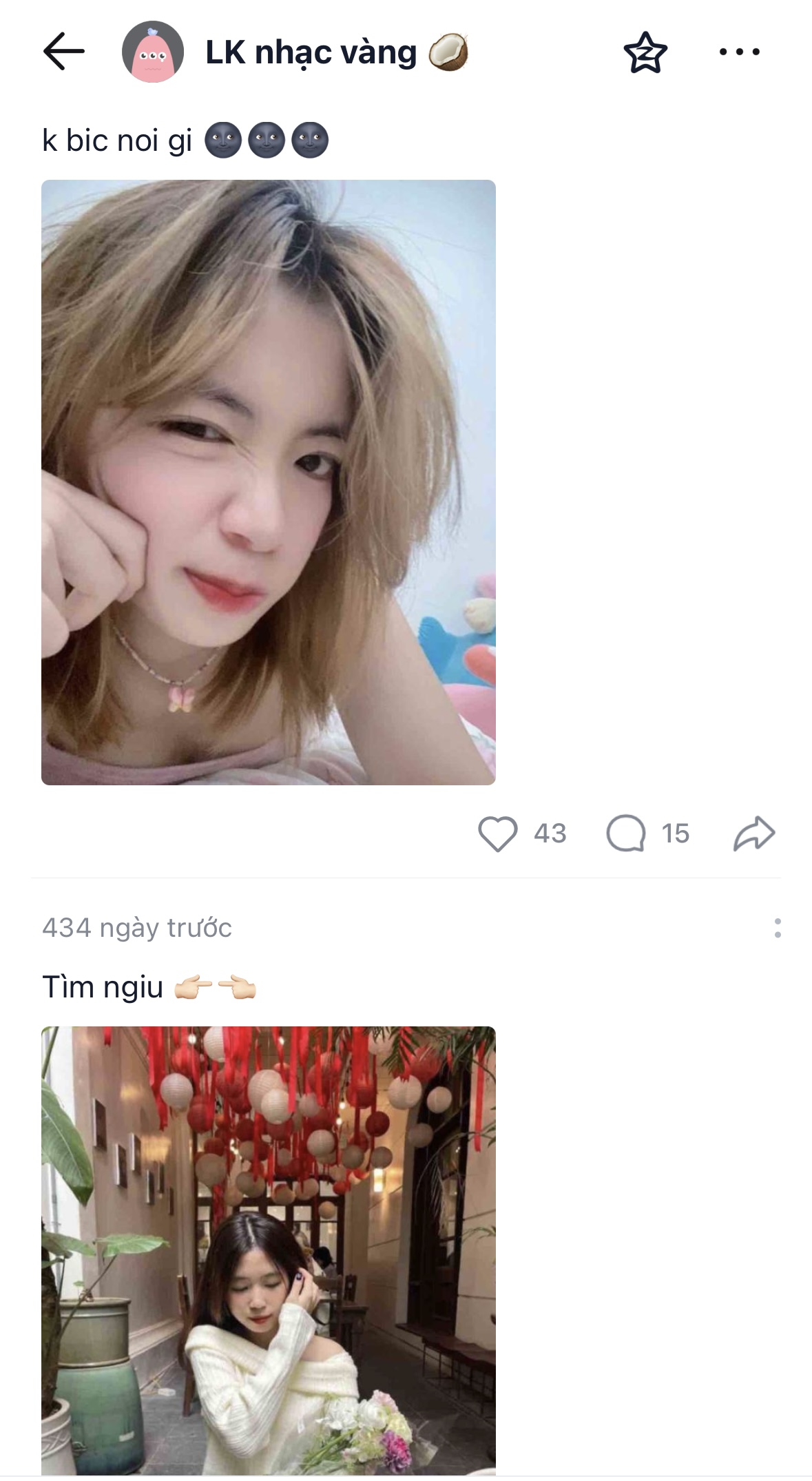Go back using the top-left arrow

pyautogui.click(x=63, y=52)
